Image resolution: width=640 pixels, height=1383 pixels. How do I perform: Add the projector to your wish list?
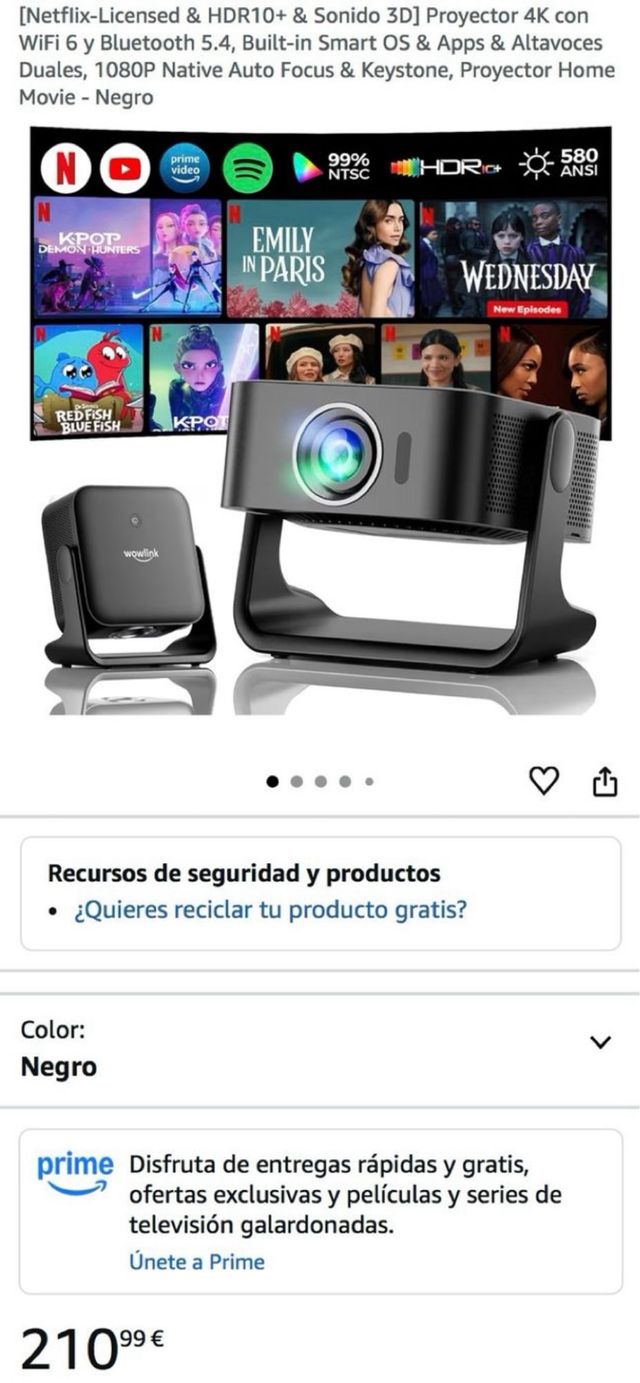pos(543,781)
